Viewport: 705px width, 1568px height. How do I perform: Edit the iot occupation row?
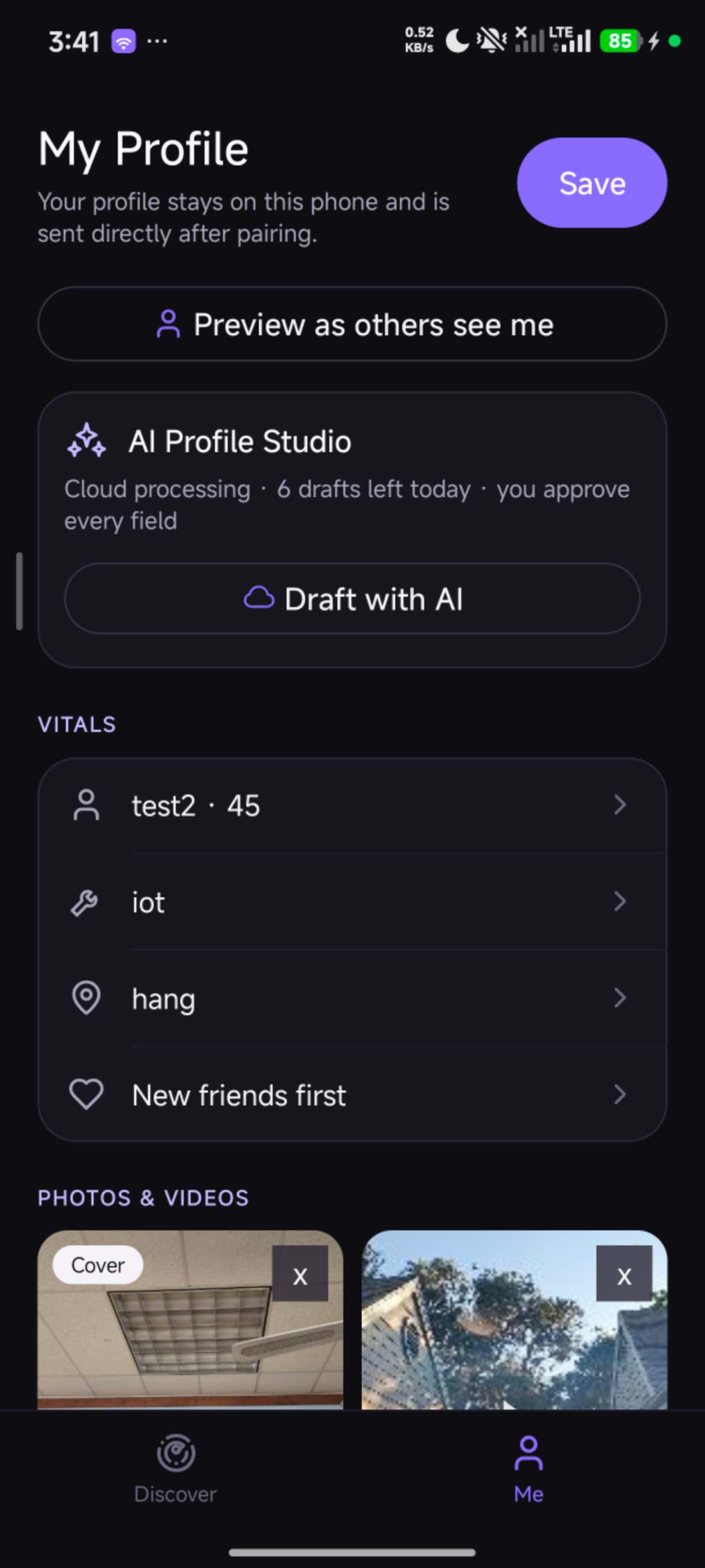click(x=352, y=901)
